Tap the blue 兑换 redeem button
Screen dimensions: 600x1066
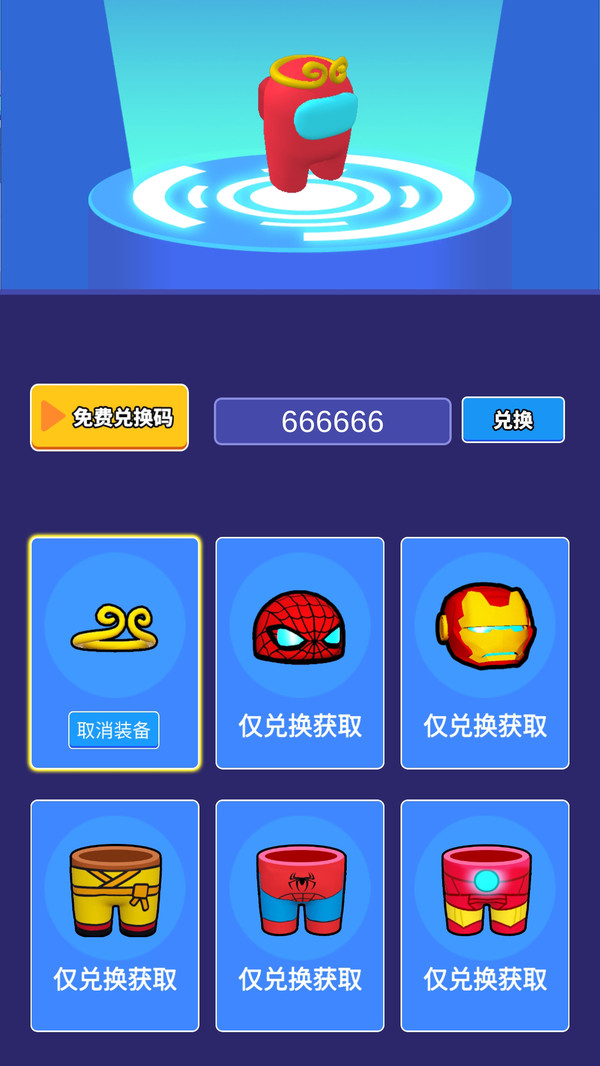pos(513,420)
